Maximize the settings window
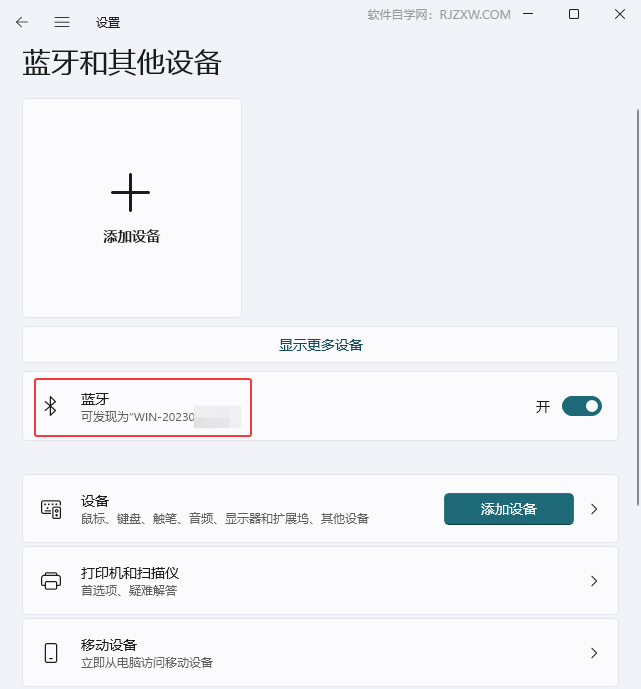The height and width of the screenshot is (689, 641). click(x=574, y=14)
